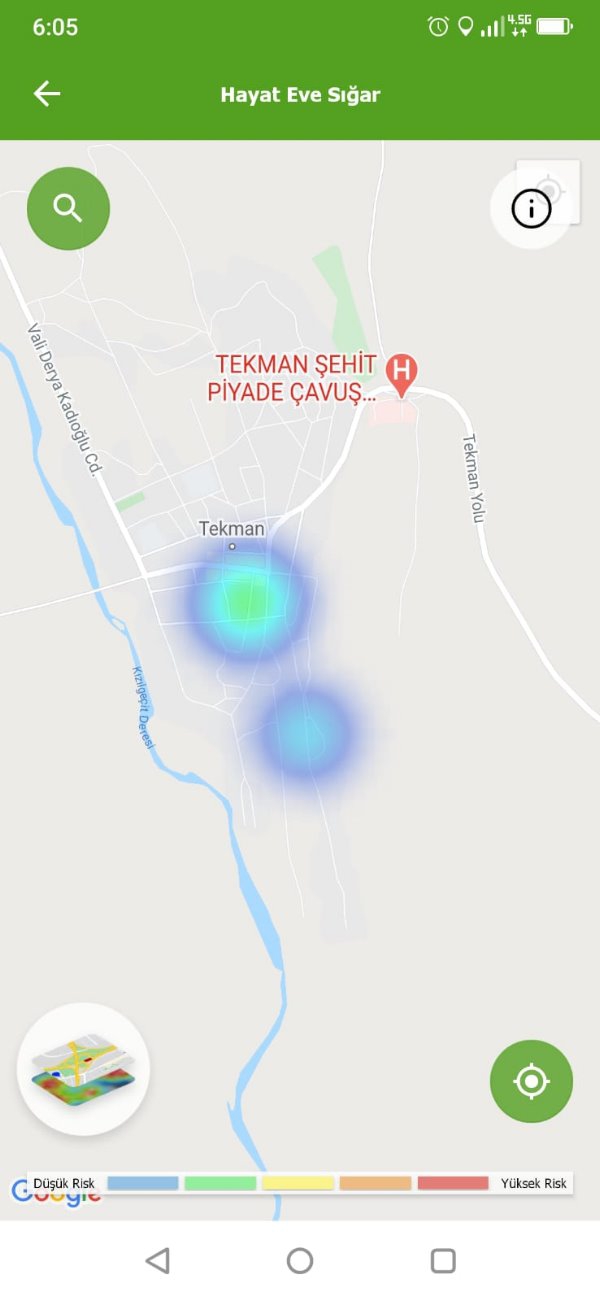Image resolution: width=600 pixels, height=1301 pixels.
Task: Center the map on my location
Action: 531,1081
